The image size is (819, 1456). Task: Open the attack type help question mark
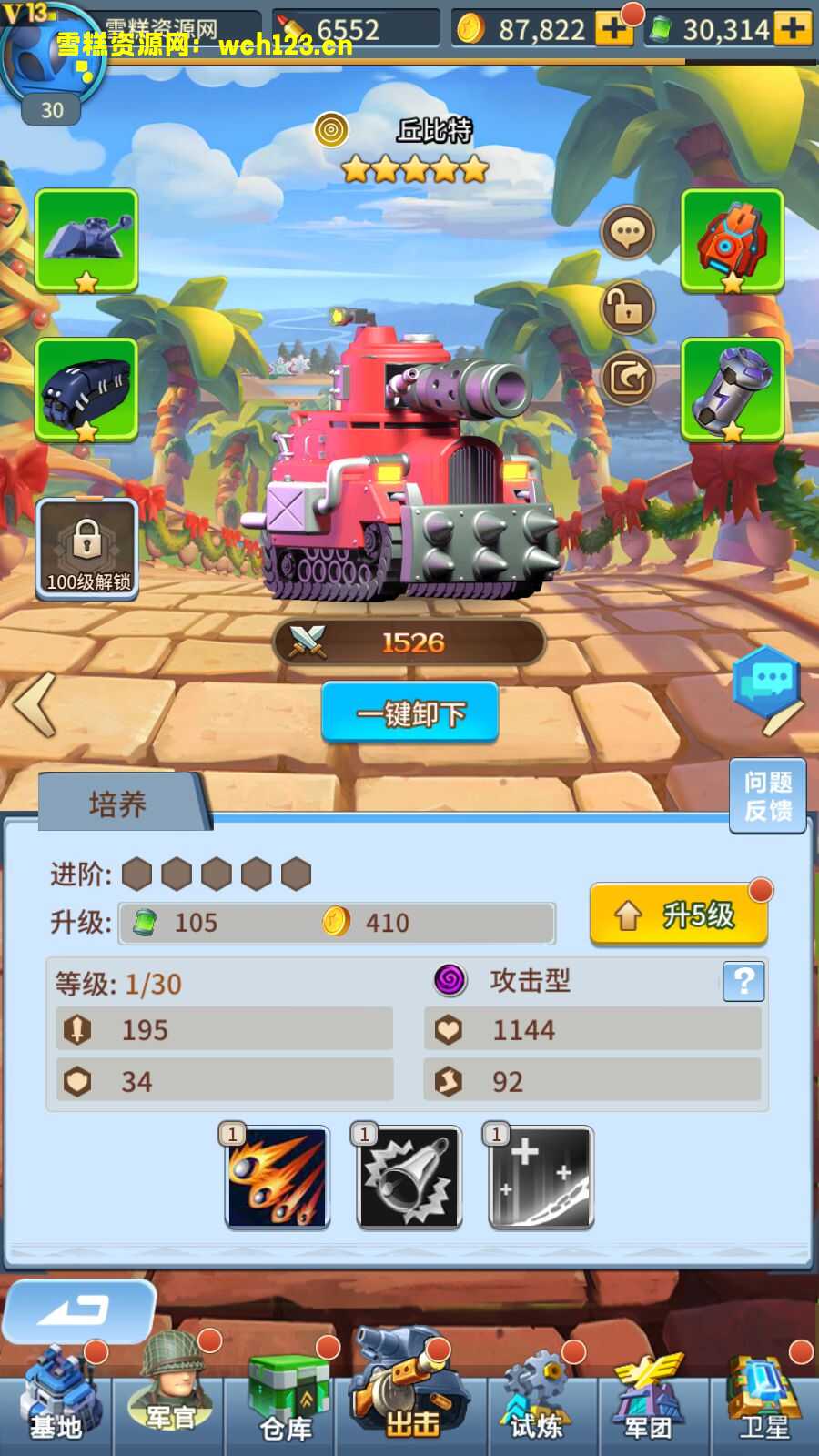pyautogui.click(x=743, y=981)
